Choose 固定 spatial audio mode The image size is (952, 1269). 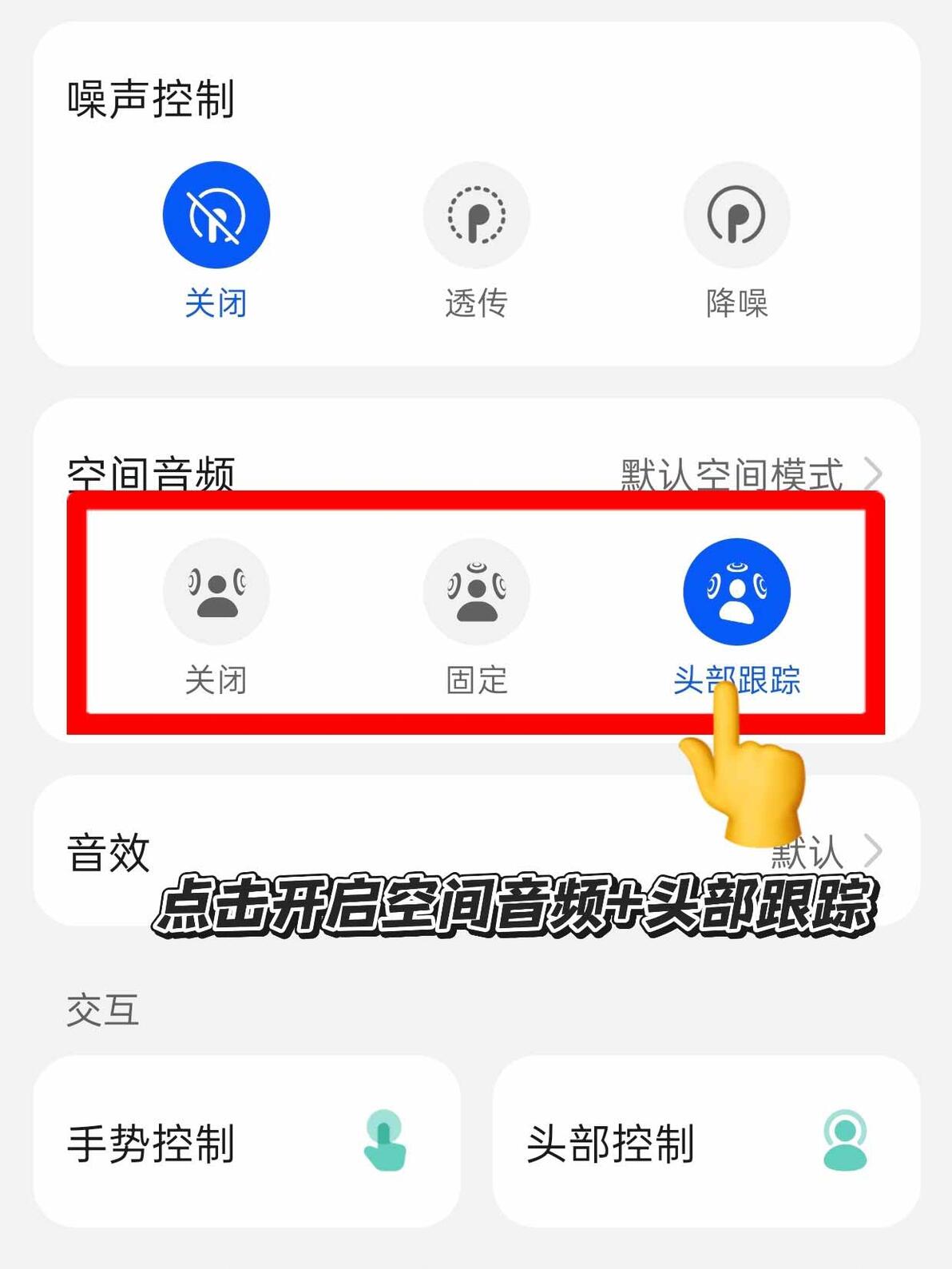pyautogui.click(x=476, y=591)
